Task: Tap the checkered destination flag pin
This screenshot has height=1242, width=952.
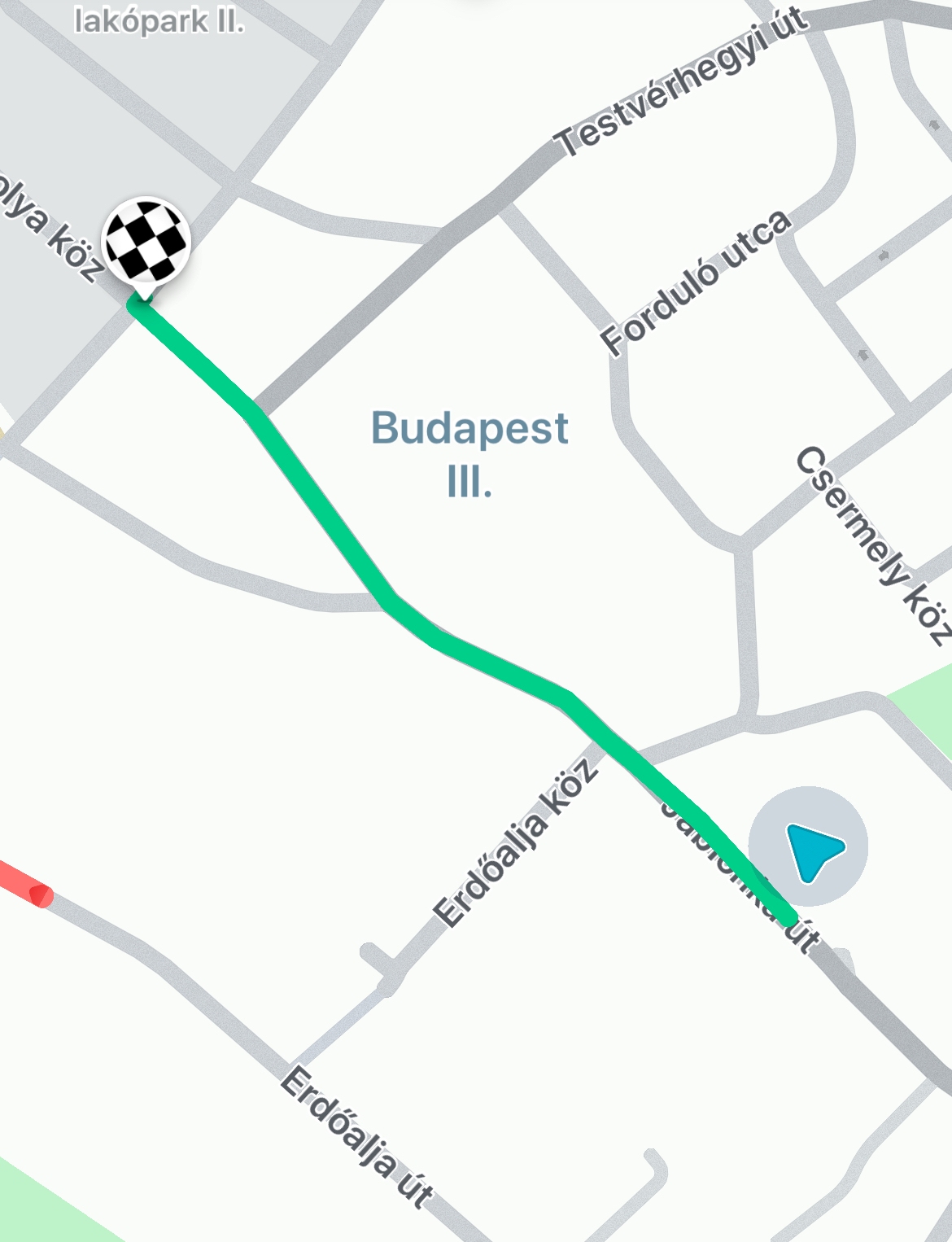Action: click(146, 242)
